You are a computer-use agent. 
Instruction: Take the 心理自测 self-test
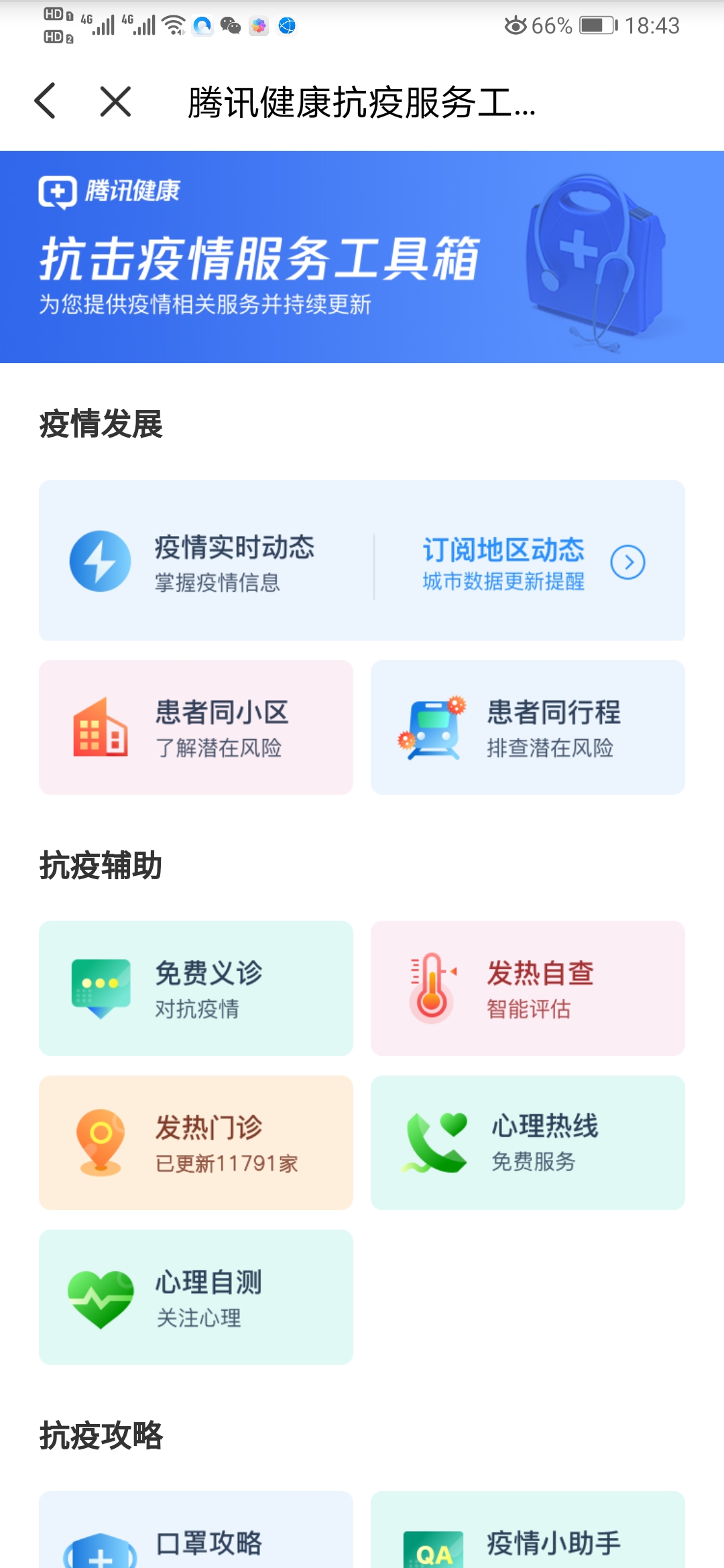[196, 1297]
